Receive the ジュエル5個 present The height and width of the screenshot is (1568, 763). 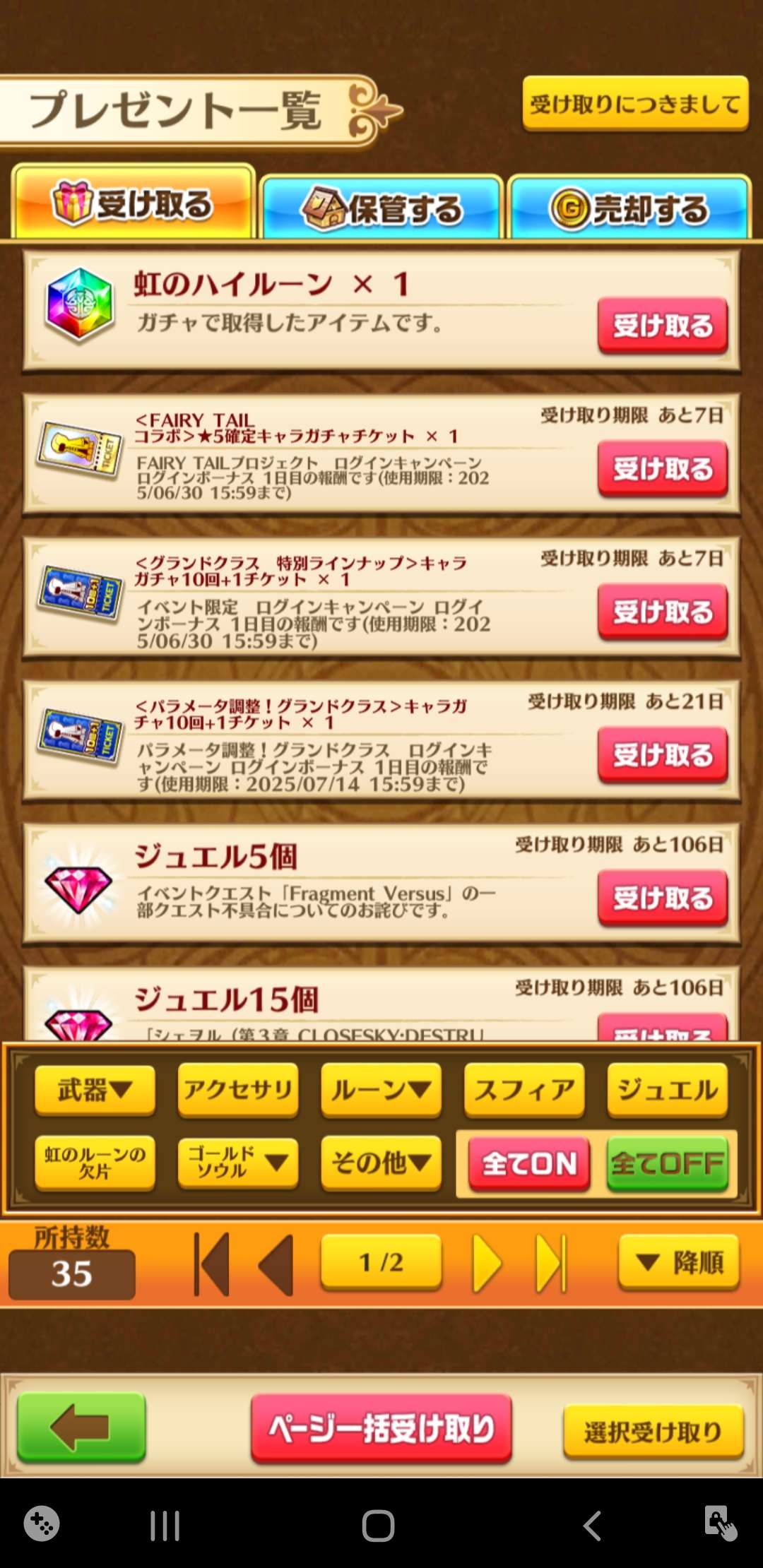click(x=662, y=898)
